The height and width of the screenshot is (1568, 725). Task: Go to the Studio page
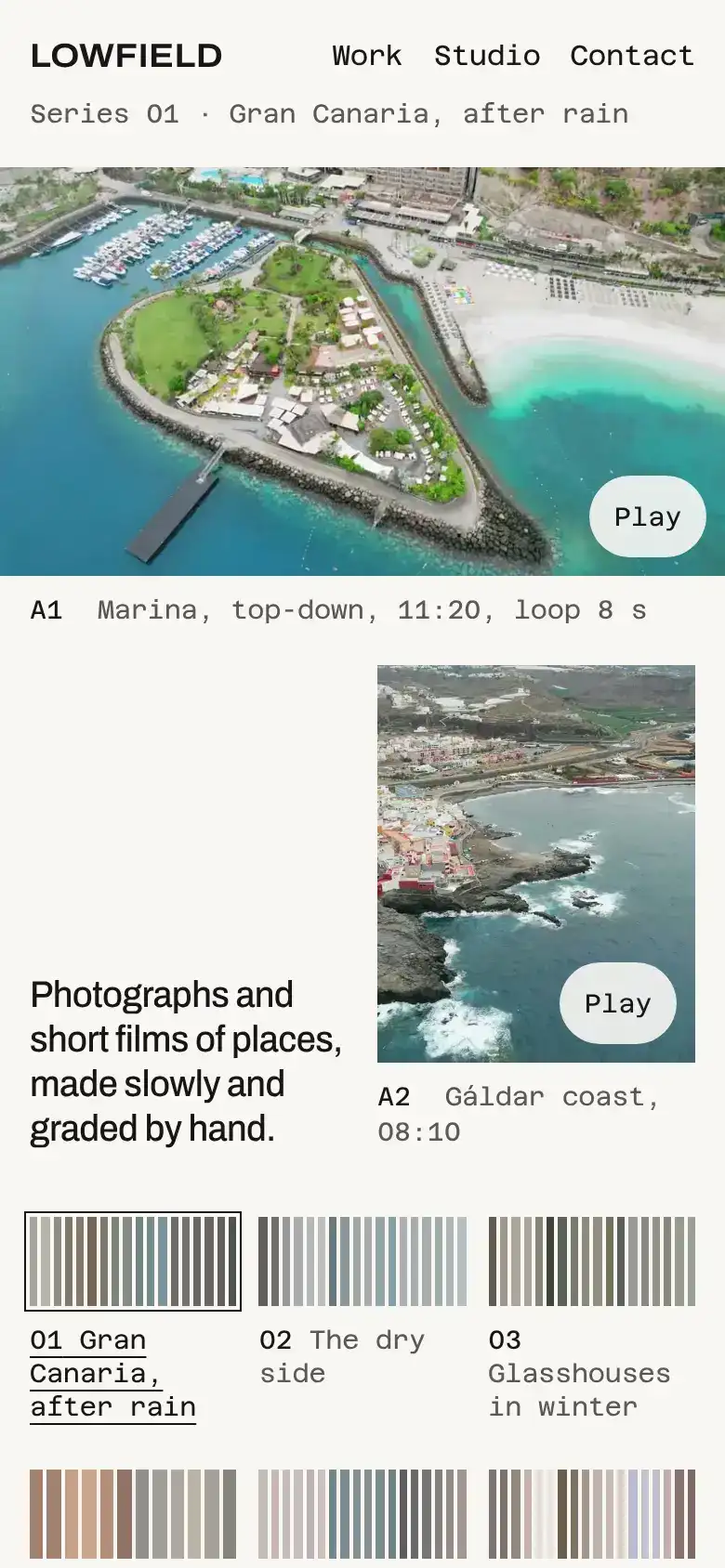coord(487,56)
